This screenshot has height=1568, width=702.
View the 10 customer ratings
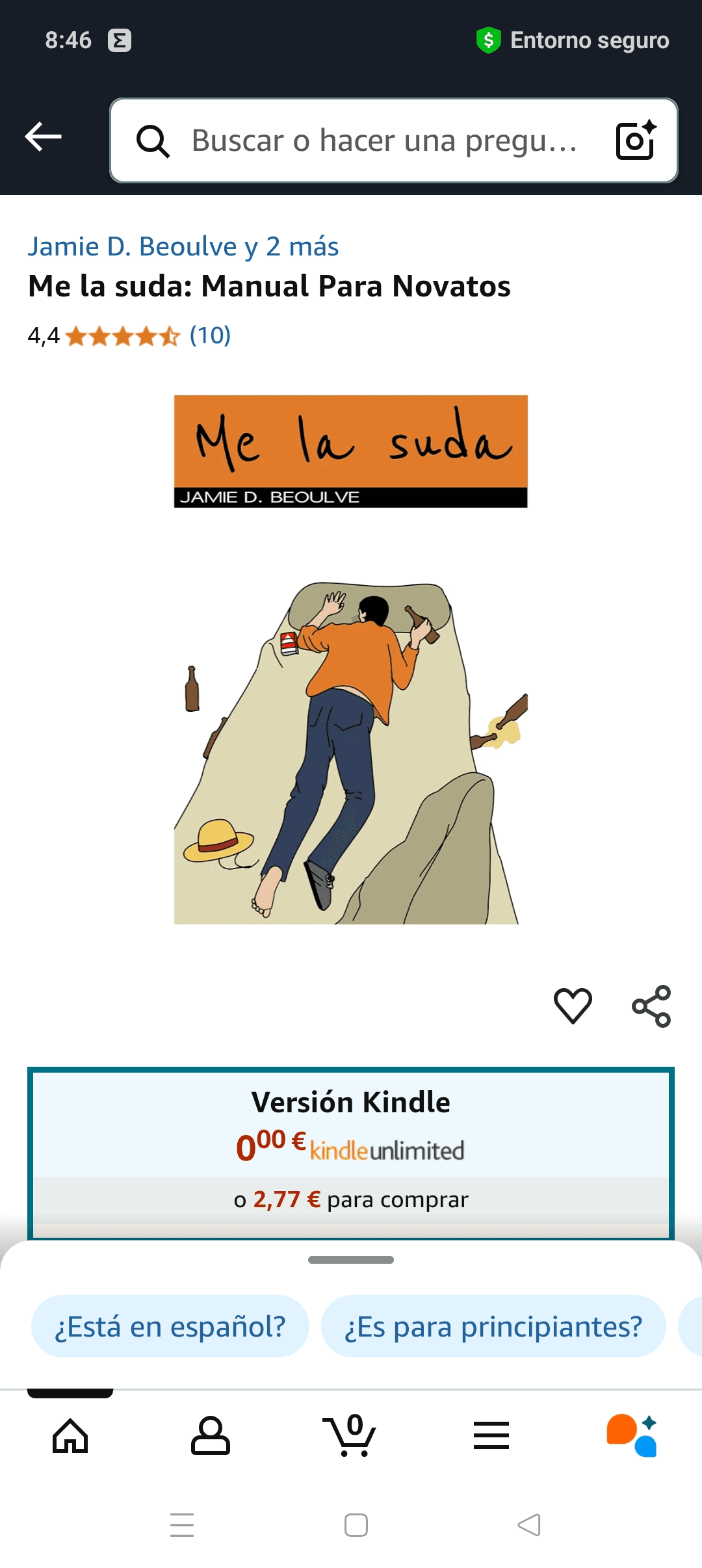click(209, 335)
